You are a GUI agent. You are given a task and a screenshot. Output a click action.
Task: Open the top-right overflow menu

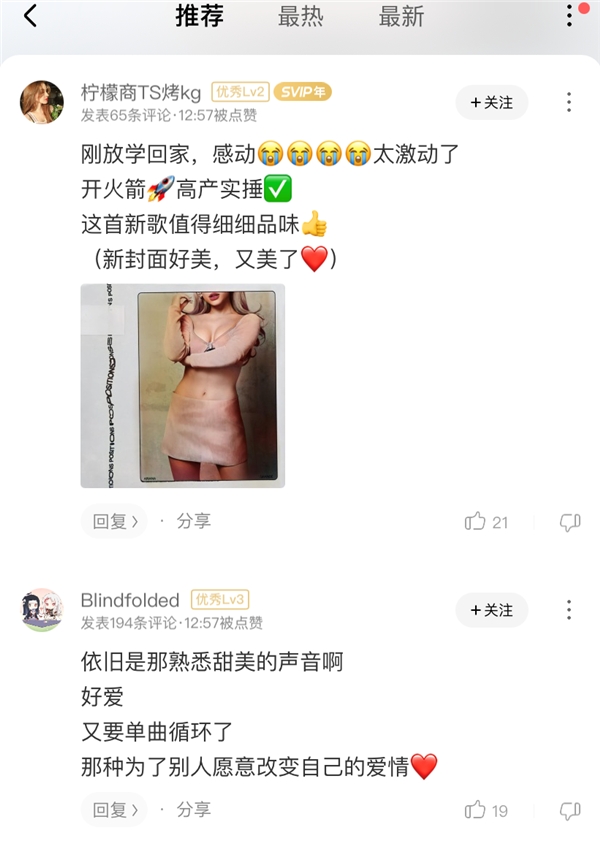point(570,15)
